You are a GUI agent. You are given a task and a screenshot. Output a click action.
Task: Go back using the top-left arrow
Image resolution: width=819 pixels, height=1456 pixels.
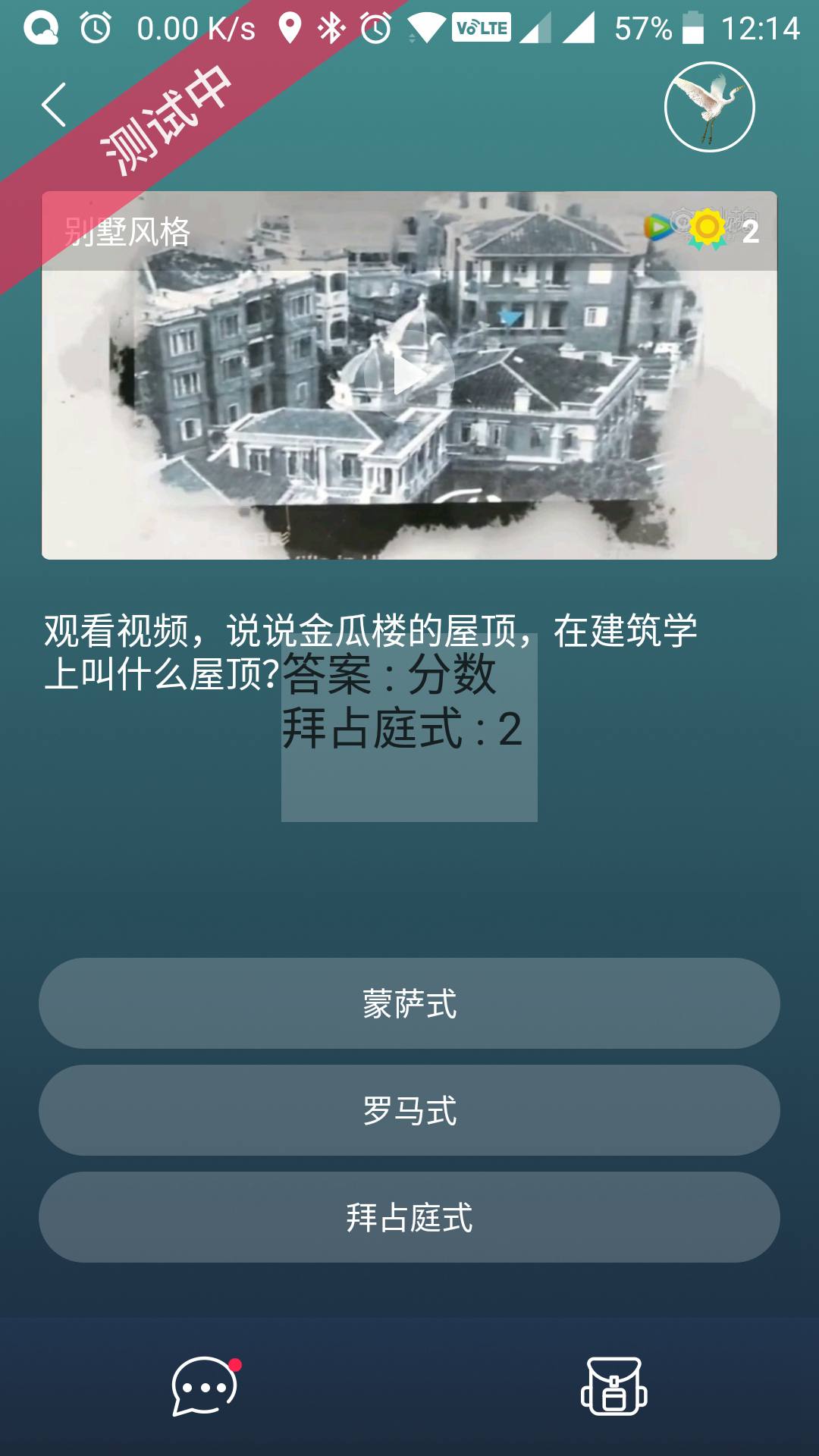coord(55,105)
